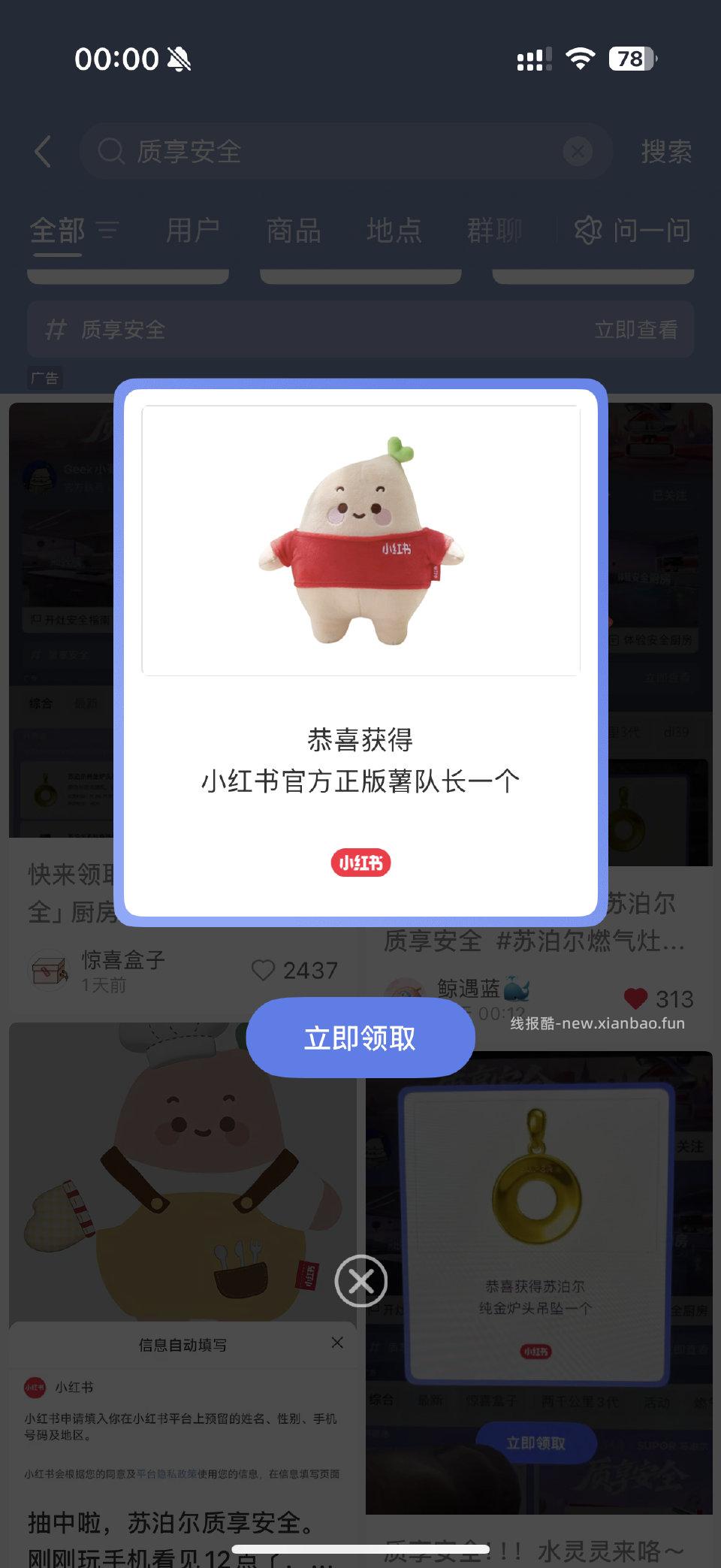This screenshot has width=721, height=1568.
Task: Switch to the 商品 tab
Action: tap(294, 231)
